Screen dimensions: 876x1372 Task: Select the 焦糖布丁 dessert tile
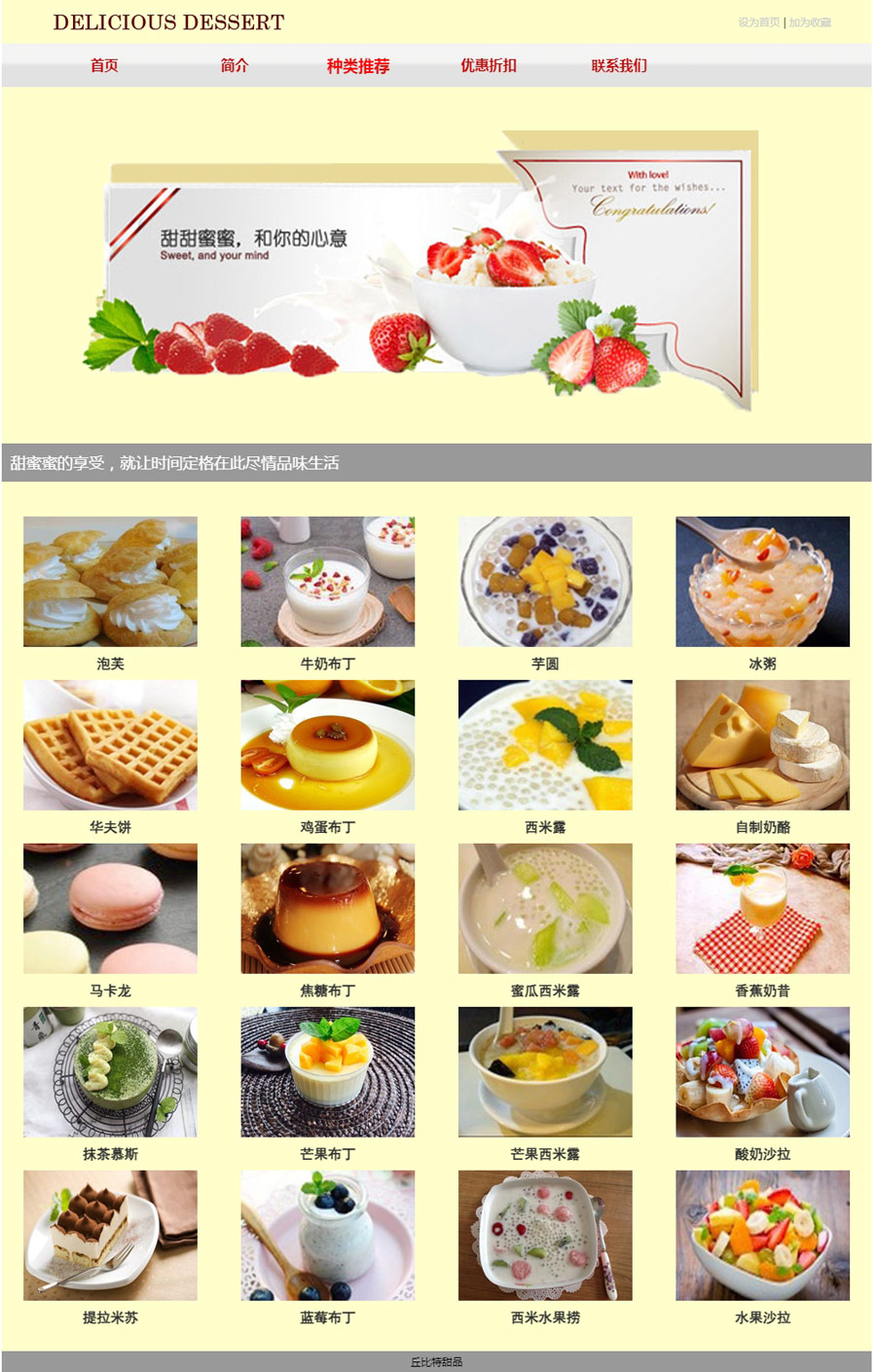pyautogui.click(x=328, y=909)
